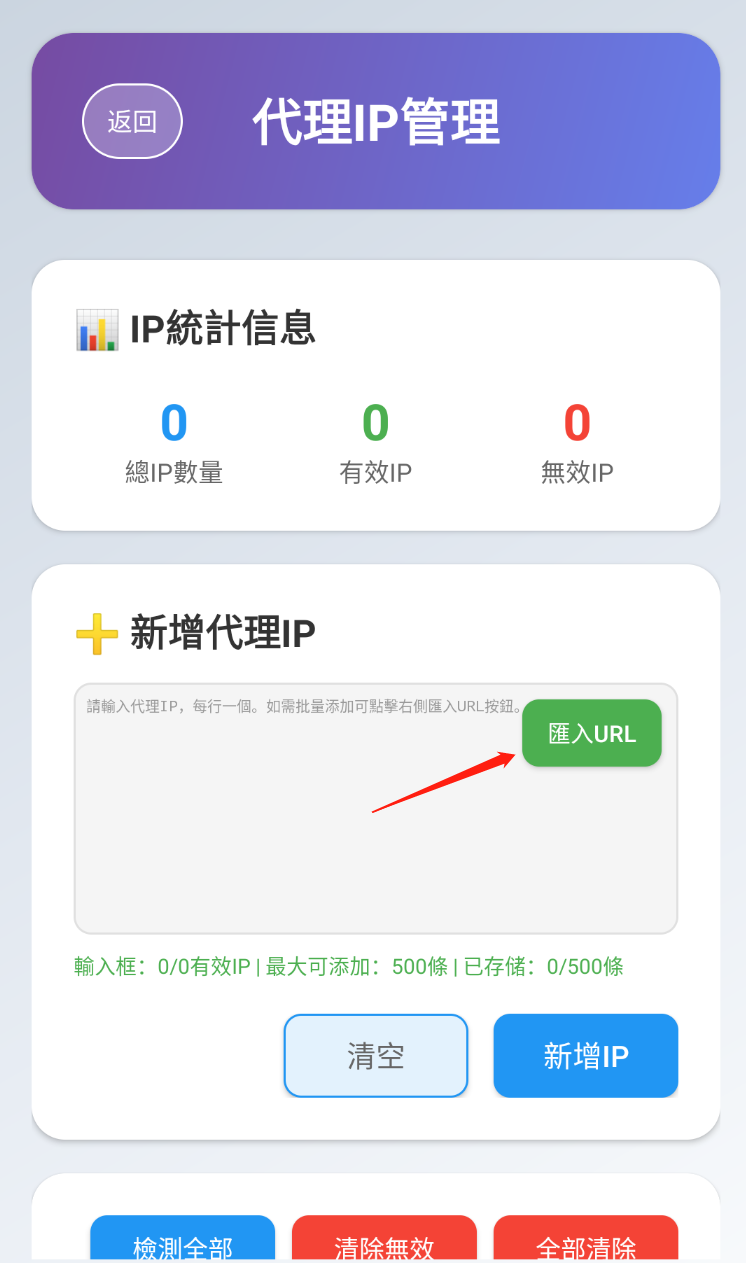Click the 清空 clear button
This screenshot has width=746, height=1263.
tap(375, 1055)
